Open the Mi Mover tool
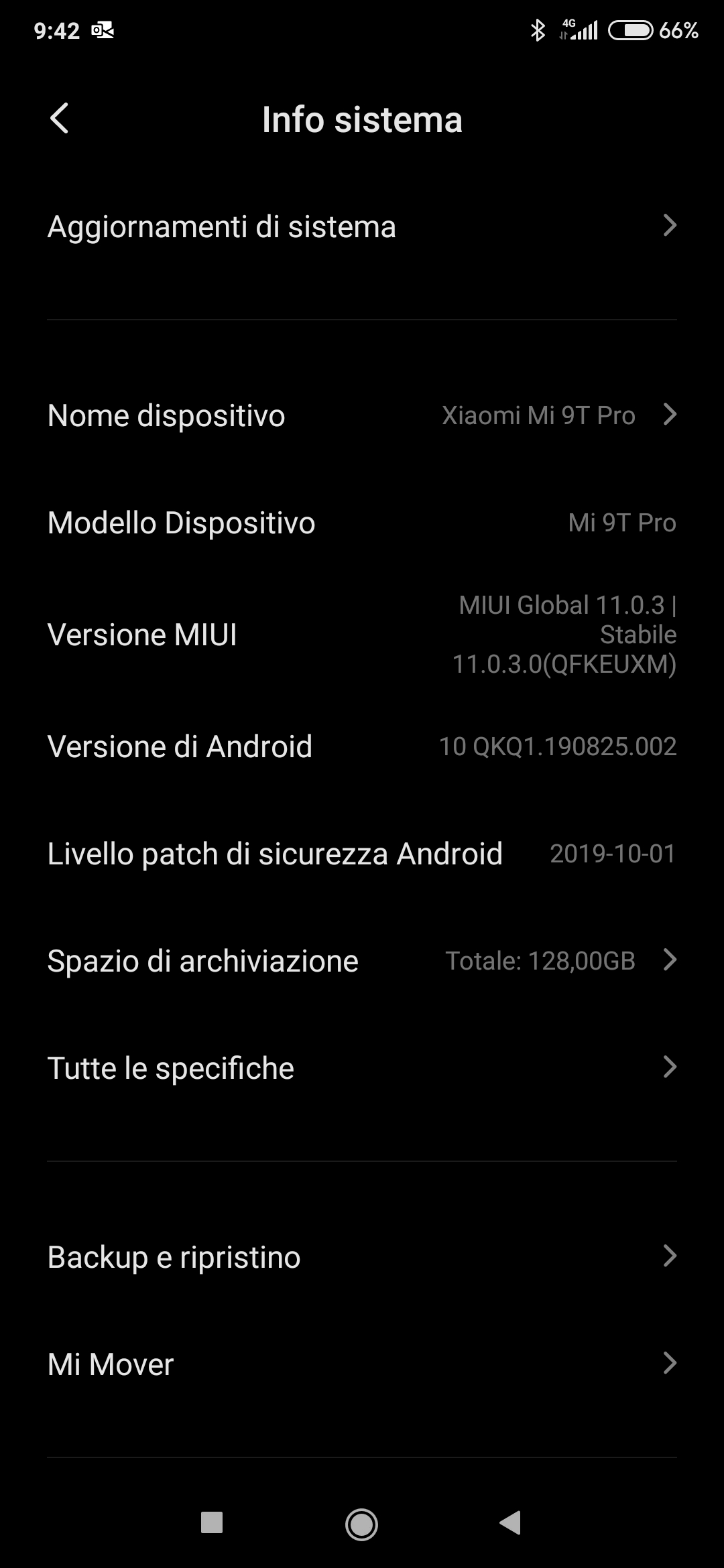 coord(362,1364)
